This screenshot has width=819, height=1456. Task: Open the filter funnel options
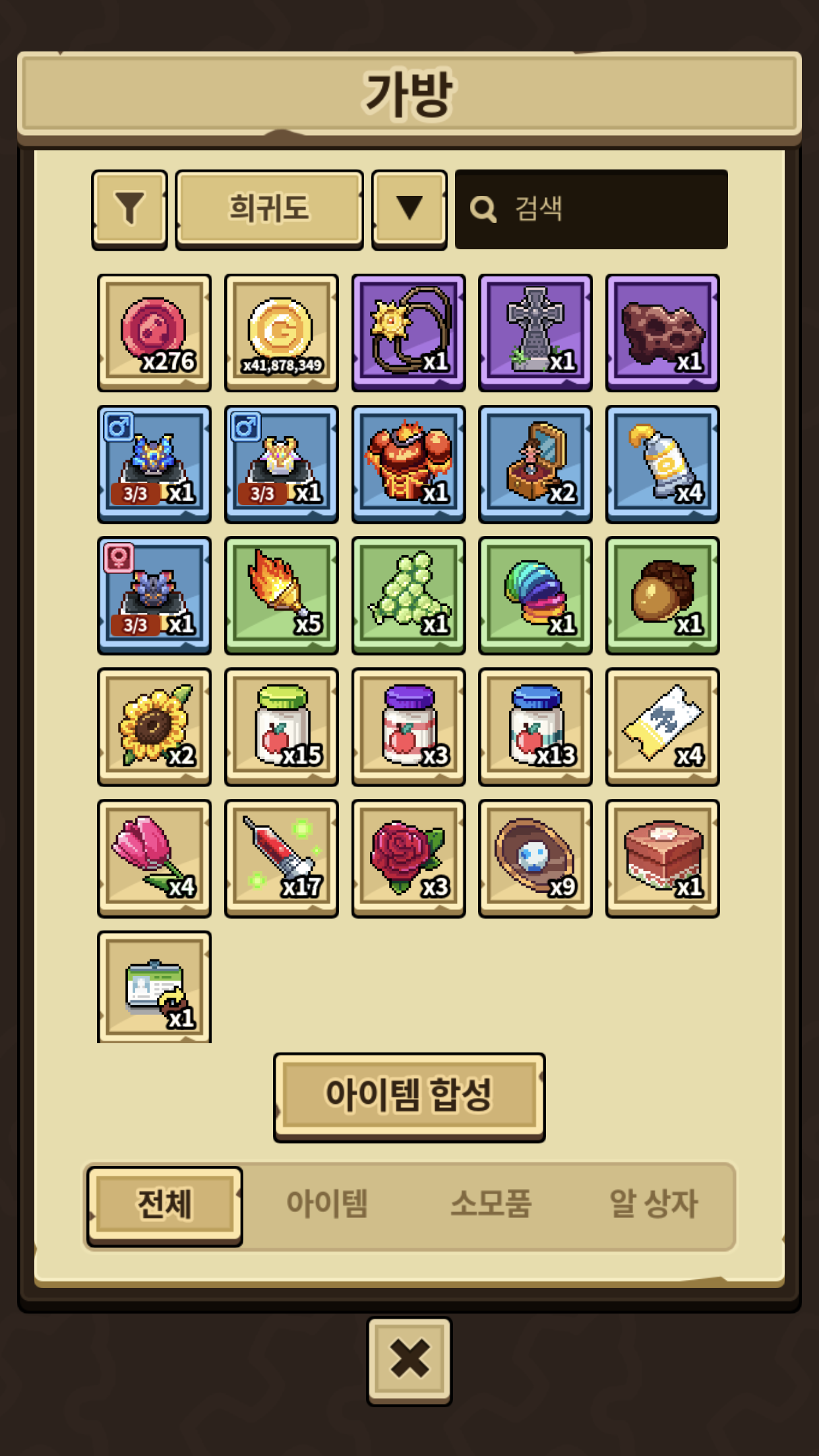click(129, 209)
